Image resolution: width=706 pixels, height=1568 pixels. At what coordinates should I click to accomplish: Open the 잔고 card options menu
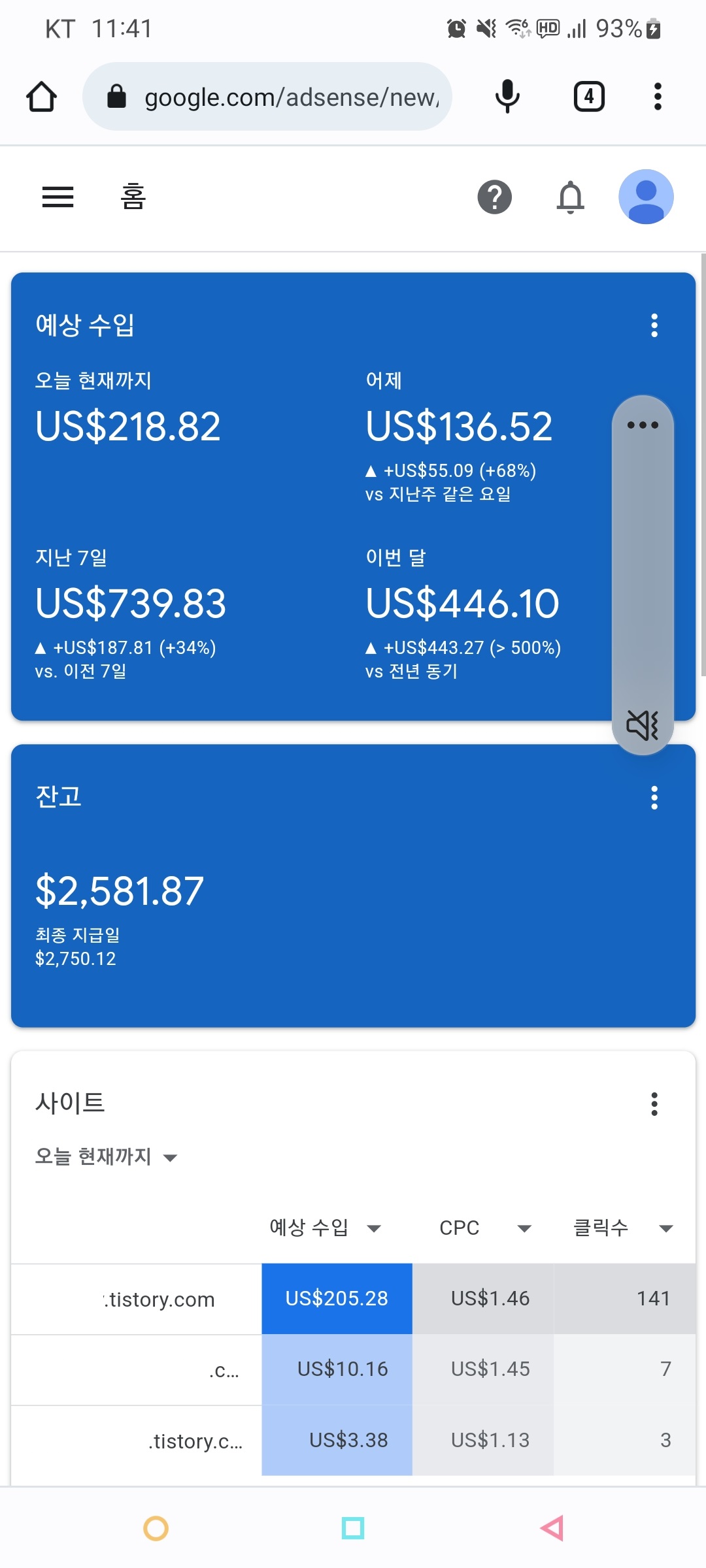654,798
